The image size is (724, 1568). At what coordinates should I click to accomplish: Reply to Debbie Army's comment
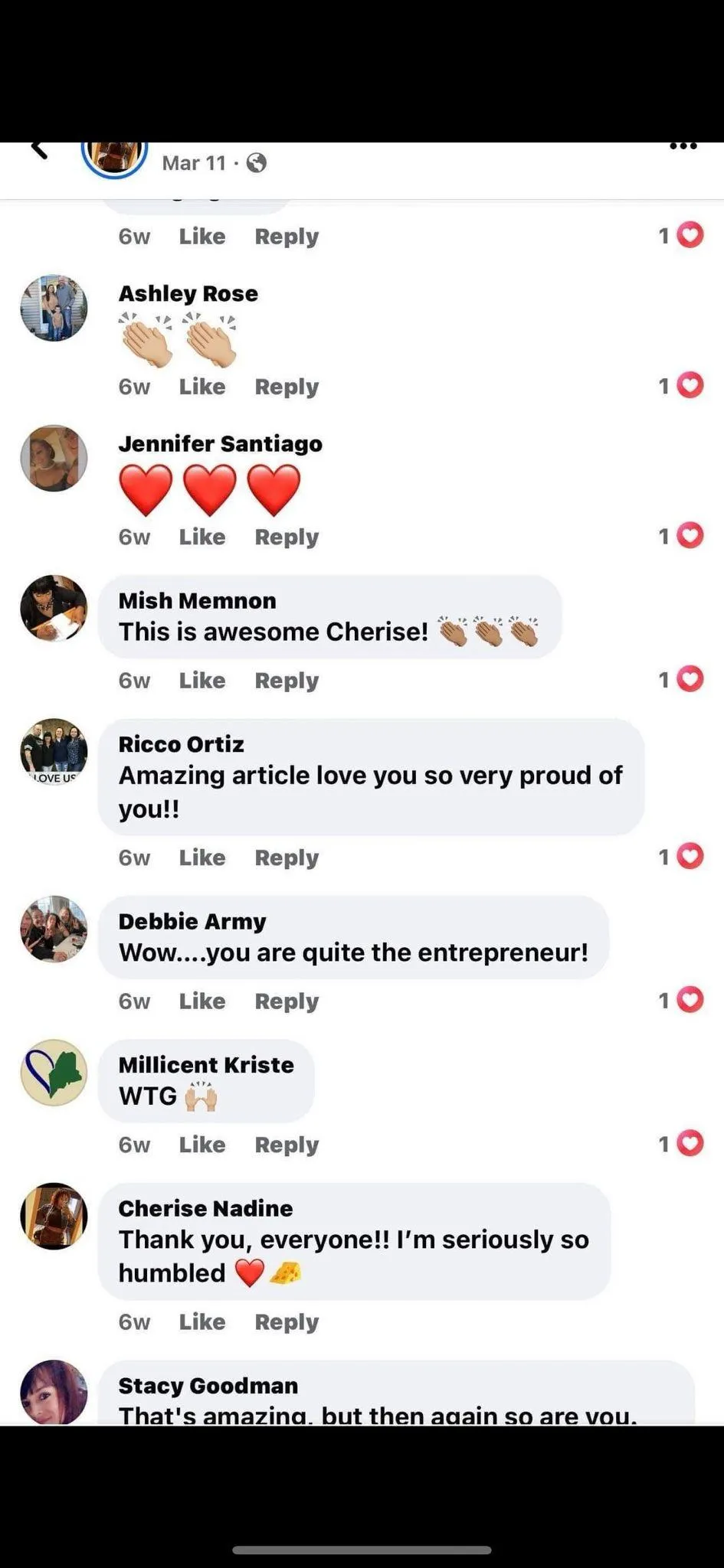287,1001
